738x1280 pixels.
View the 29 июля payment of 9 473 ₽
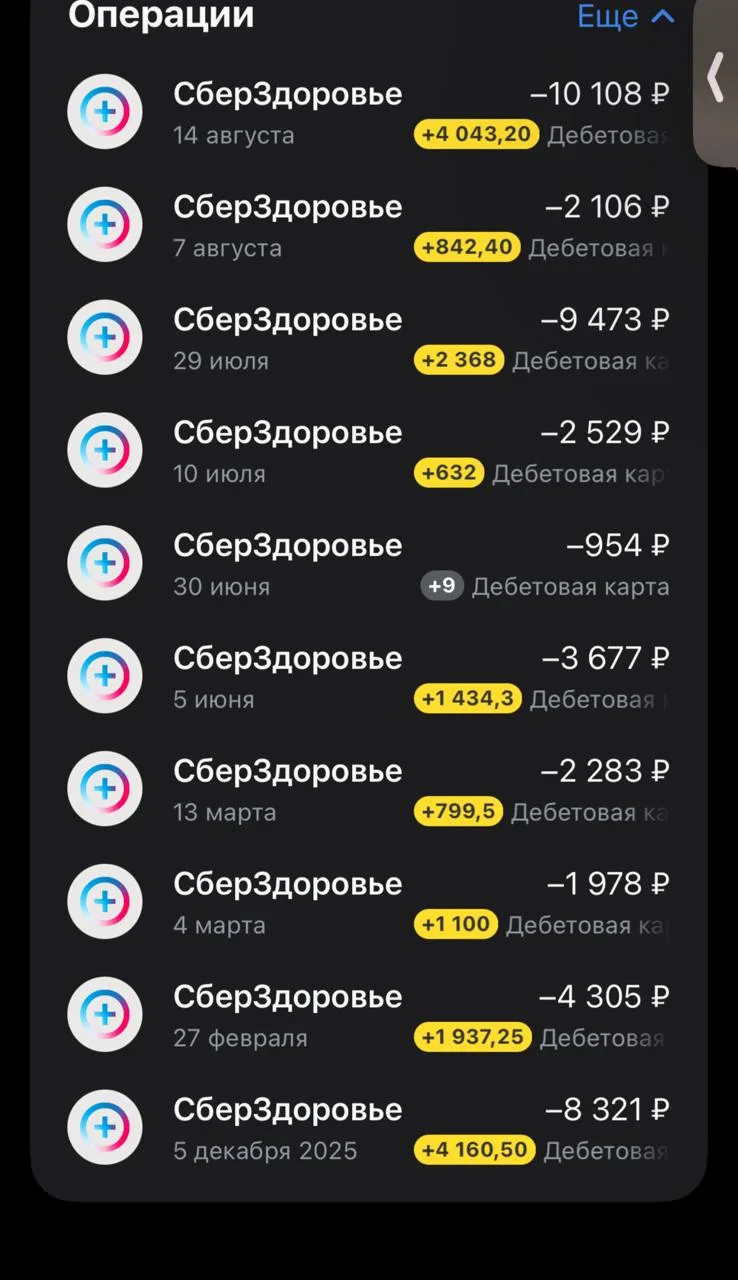point(368,338)
